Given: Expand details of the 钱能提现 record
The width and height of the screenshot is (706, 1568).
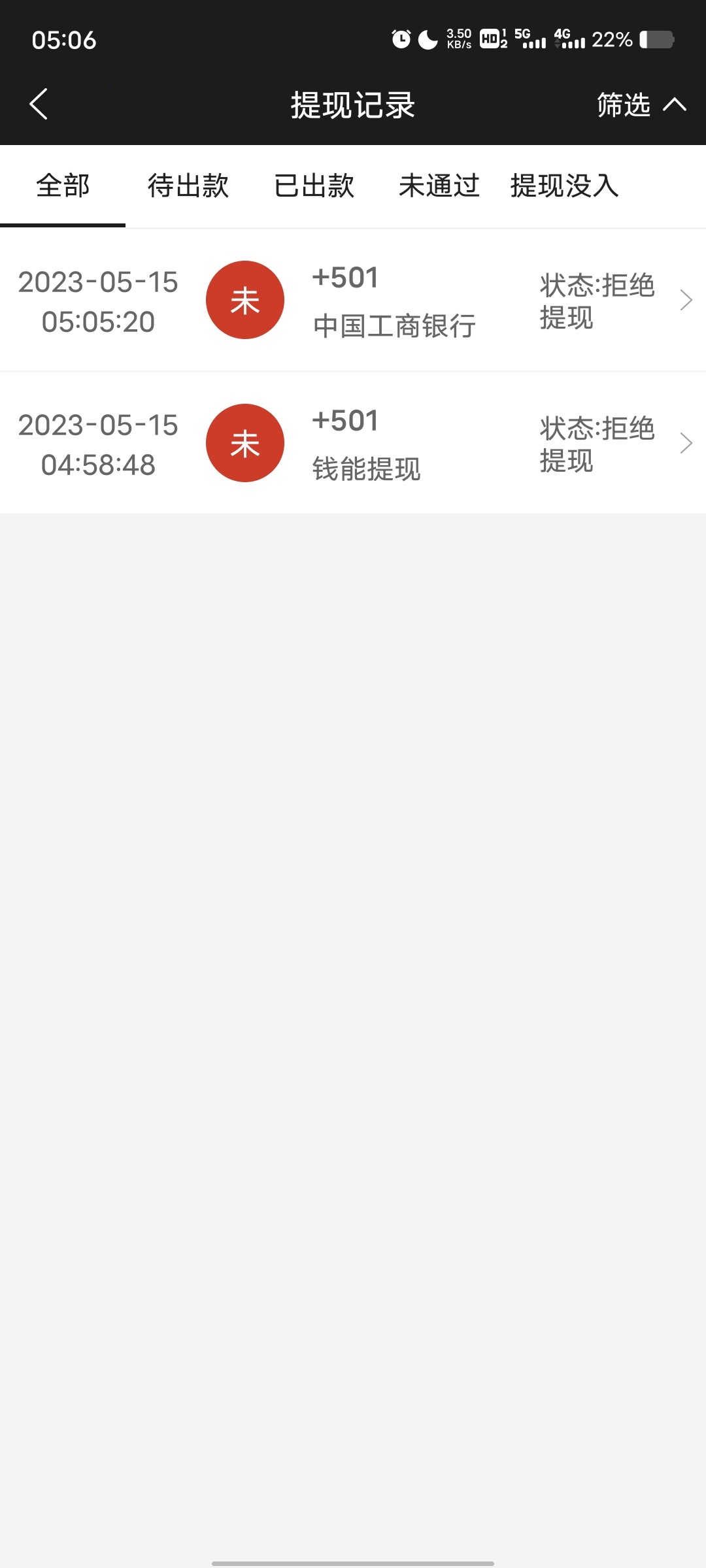Looking at the screenshot, I should point(686,443).
